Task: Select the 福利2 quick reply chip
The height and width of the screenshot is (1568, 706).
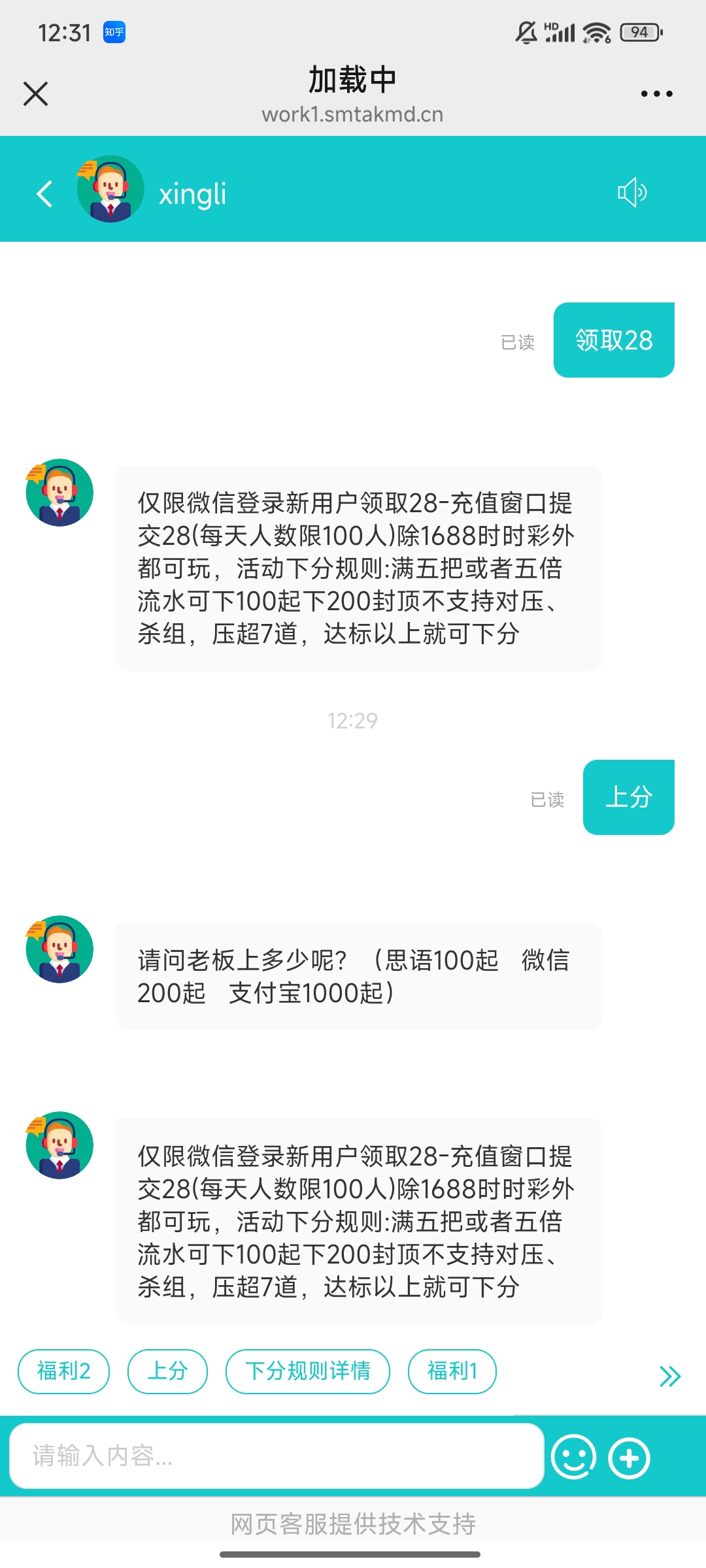Action: 63,1371
